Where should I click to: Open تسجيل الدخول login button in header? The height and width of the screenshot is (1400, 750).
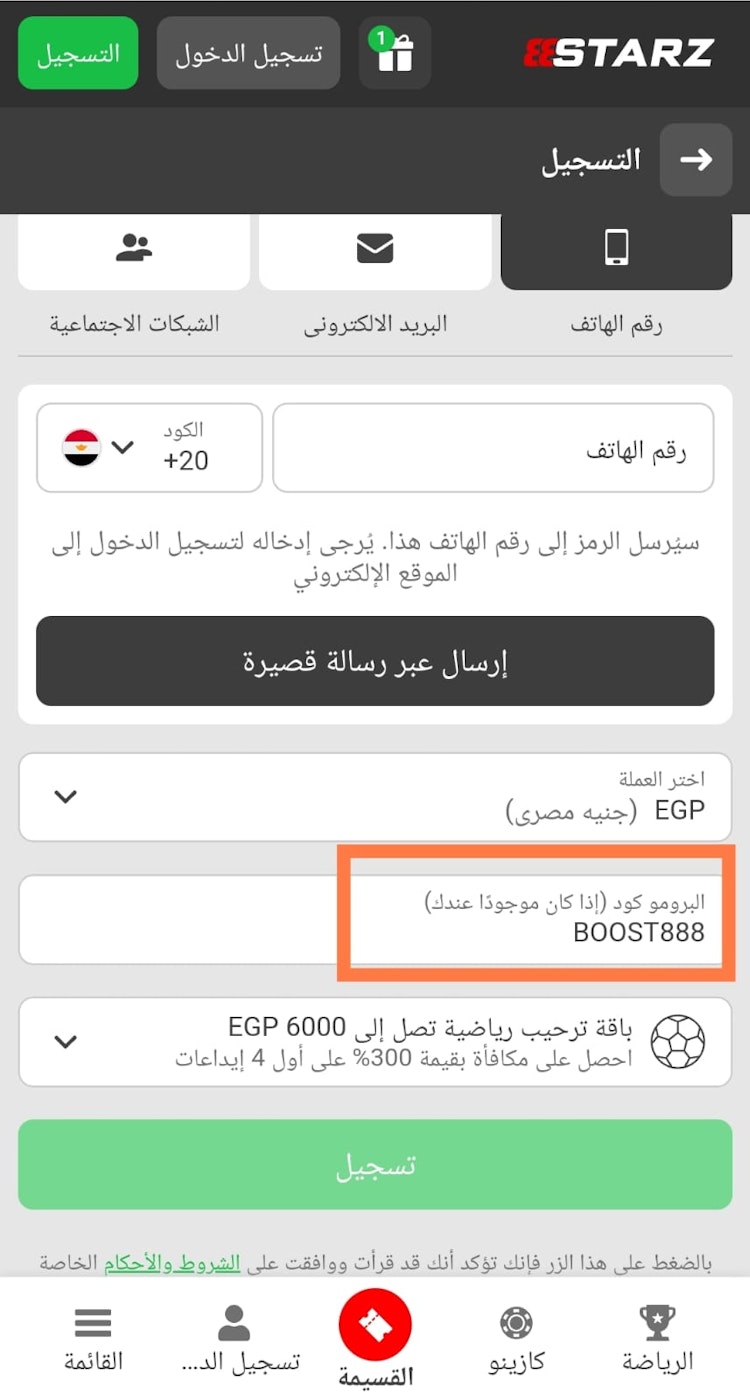click(248, 53)
